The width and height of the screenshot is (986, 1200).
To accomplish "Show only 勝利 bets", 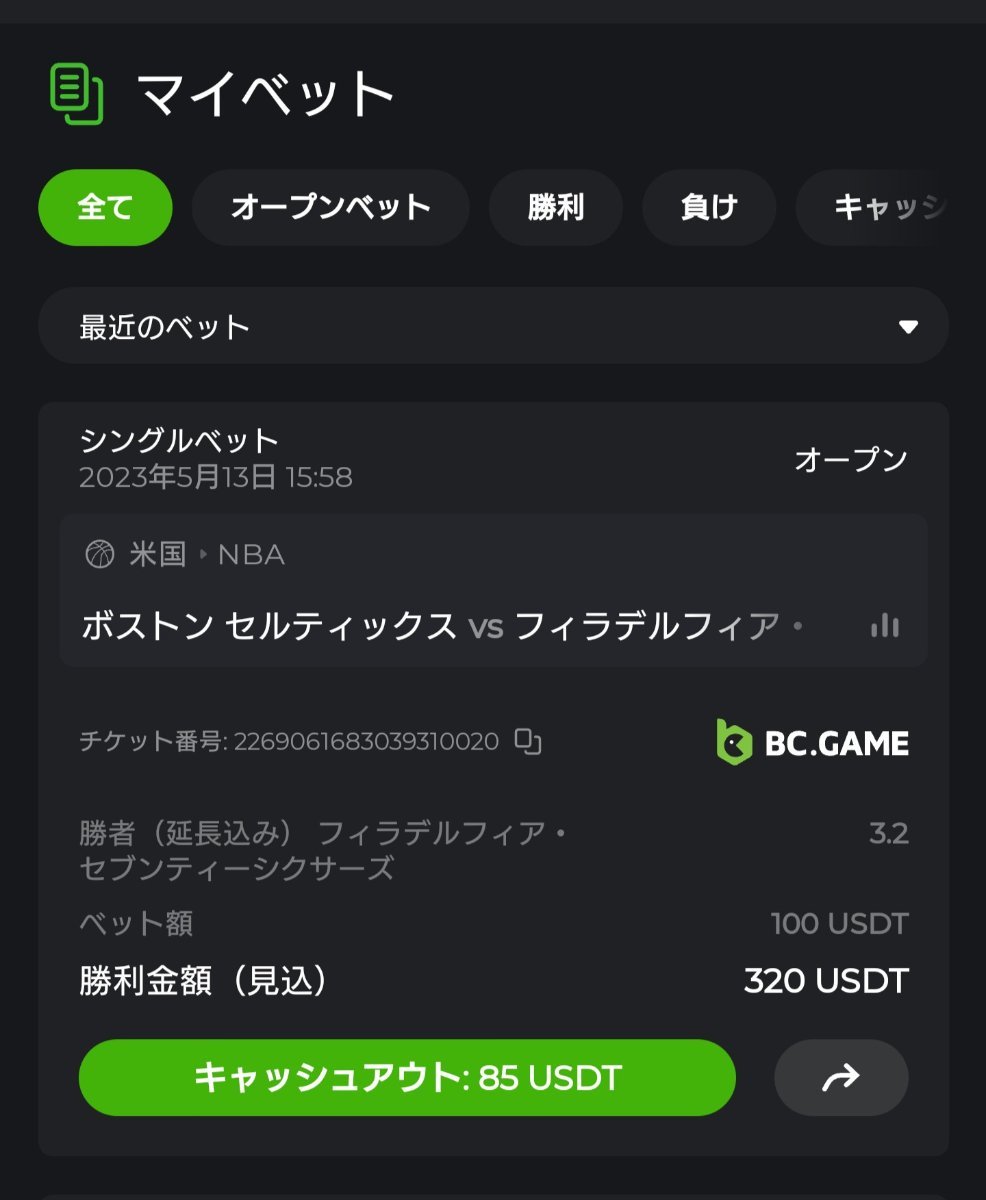I will tap(555, 208).
